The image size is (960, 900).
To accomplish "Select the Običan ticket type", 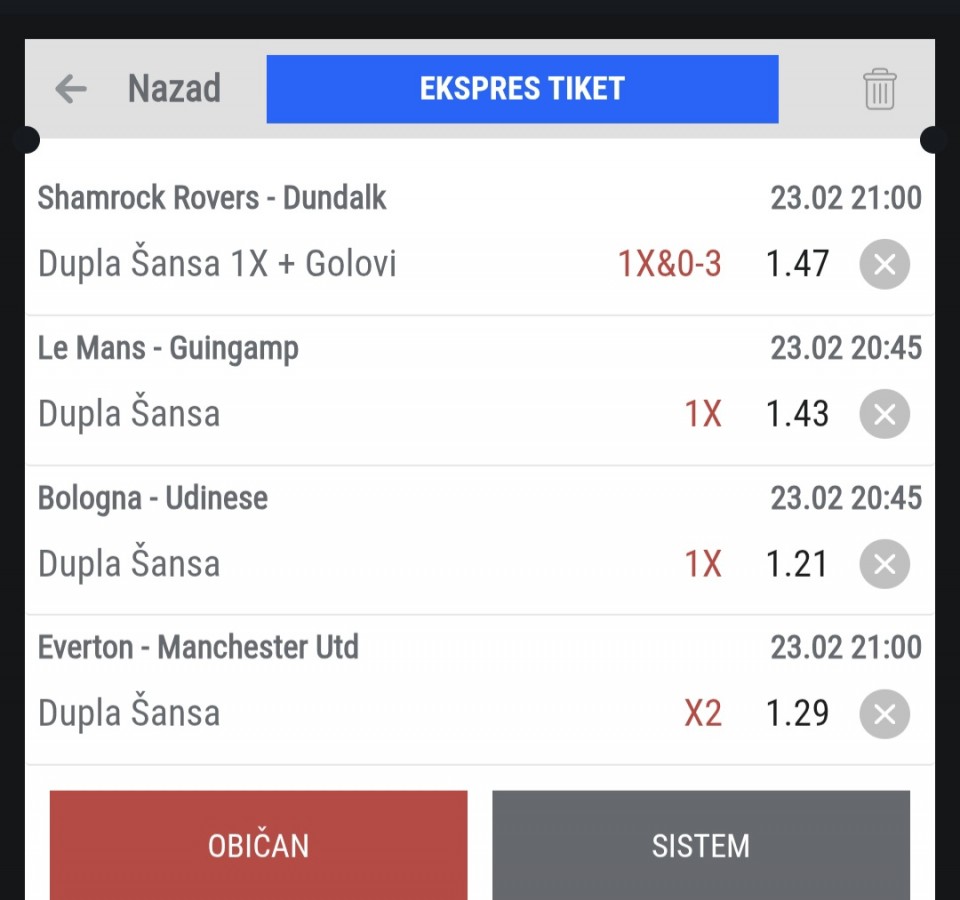I will (258, 845).
